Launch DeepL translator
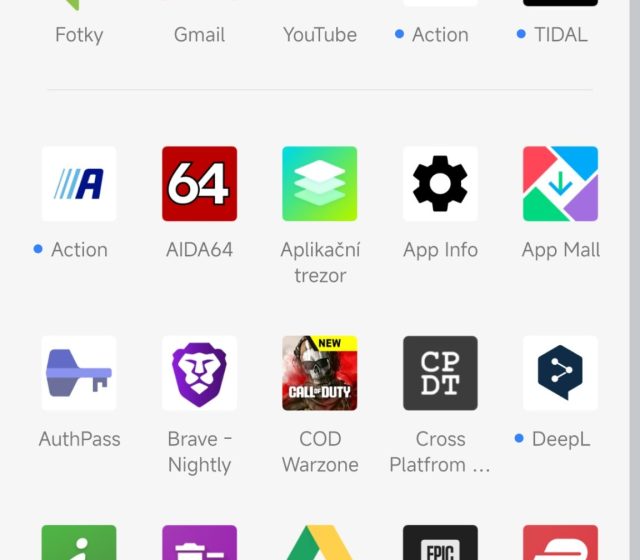Image resolution: width=640 pixels, height=560 pixels. pos(560,373)
